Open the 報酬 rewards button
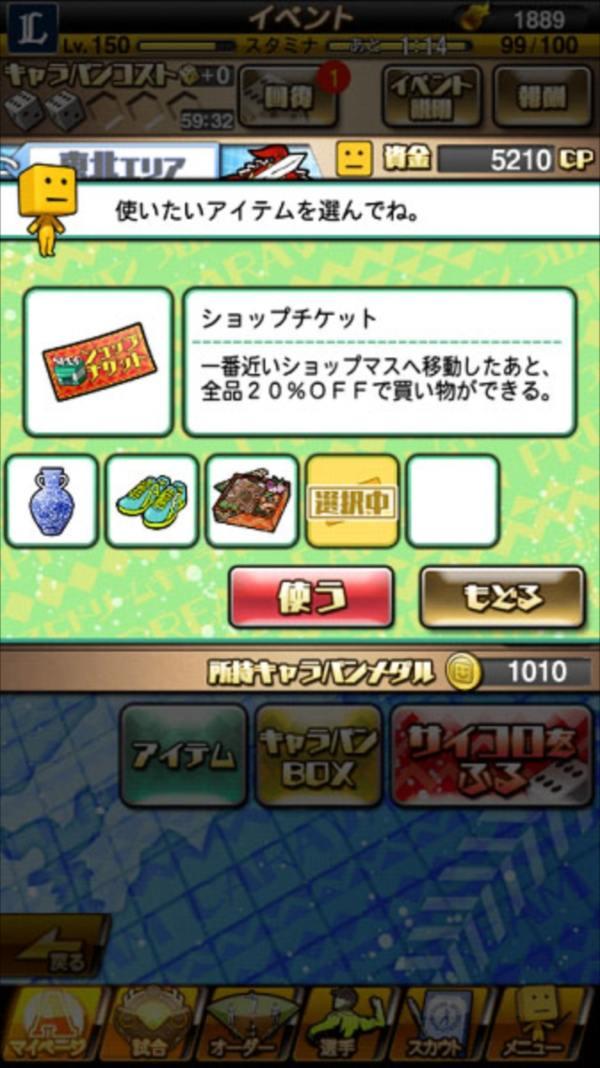Viewport: 600px width, 1068px height. [542, 96]
